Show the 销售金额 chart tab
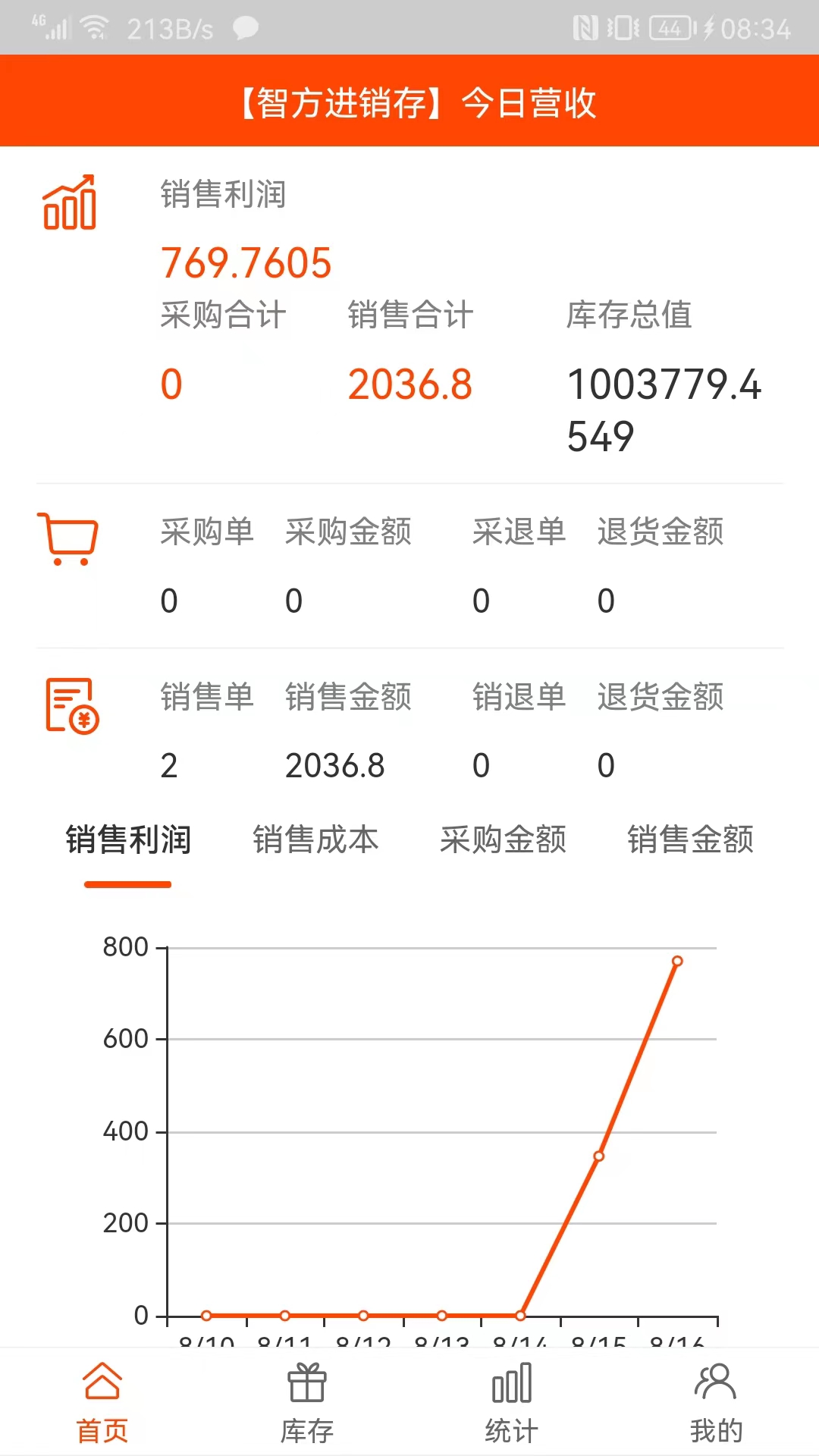This screenshot has width=819, height=1456. [x=690, y=840]
